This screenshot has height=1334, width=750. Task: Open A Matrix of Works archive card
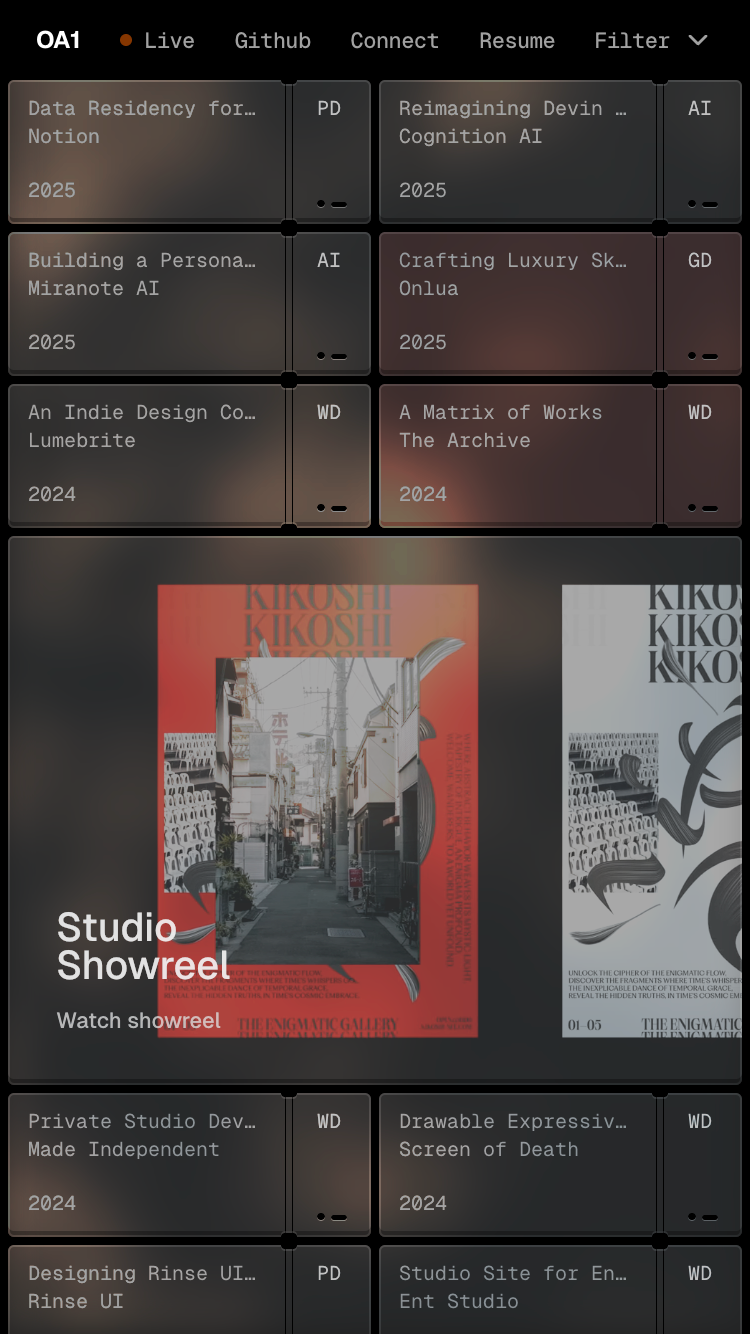pos(518,456)
